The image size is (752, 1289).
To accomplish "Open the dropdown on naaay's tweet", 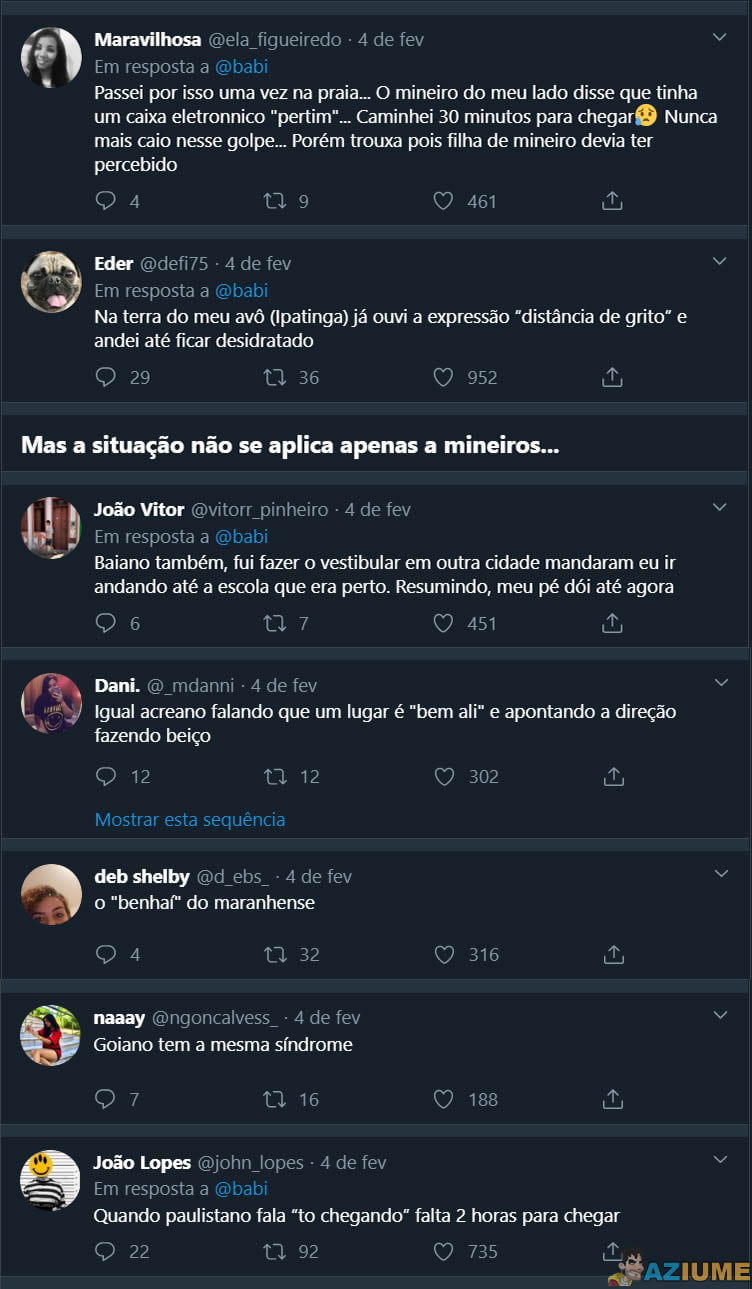I will (720, 1015).
